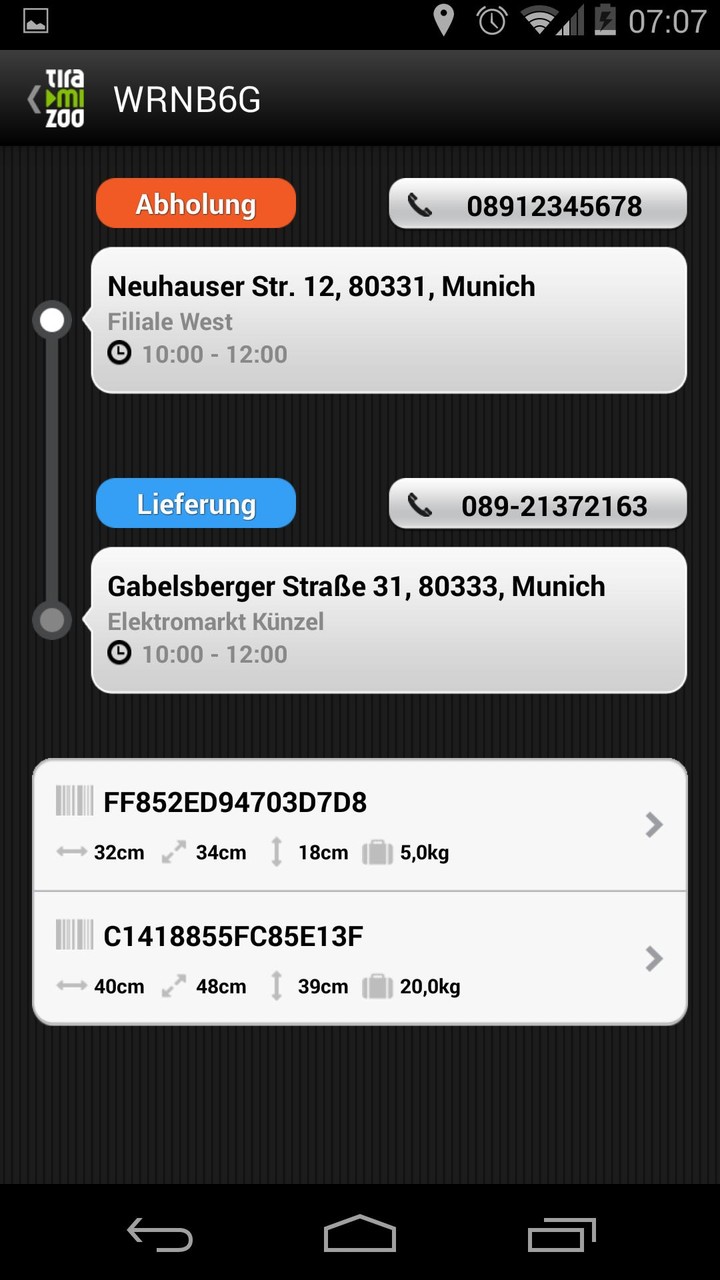Open the Gabelsberger Straße 31 delivery card

pos(388,620)
